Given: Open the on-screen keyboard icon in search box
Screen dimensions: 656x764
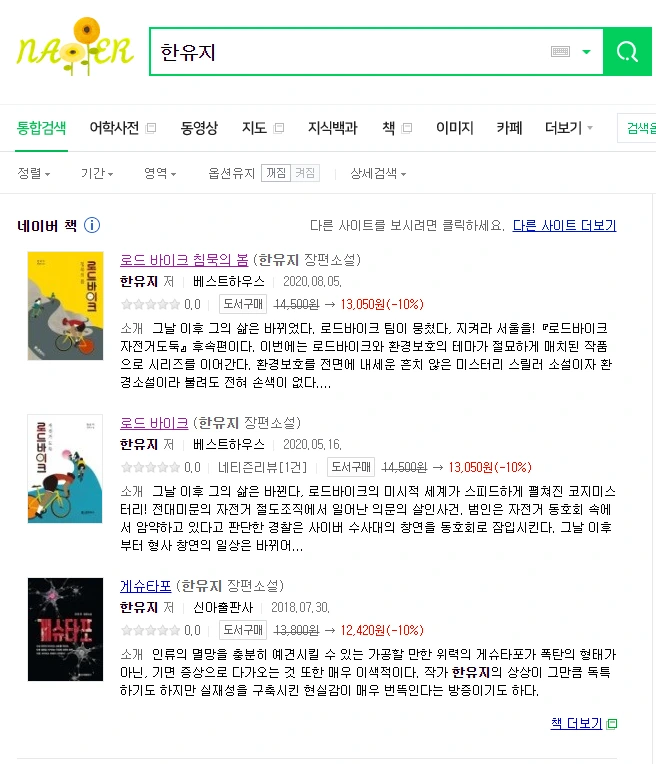Looking at the screenshot, I should (560, 51).
